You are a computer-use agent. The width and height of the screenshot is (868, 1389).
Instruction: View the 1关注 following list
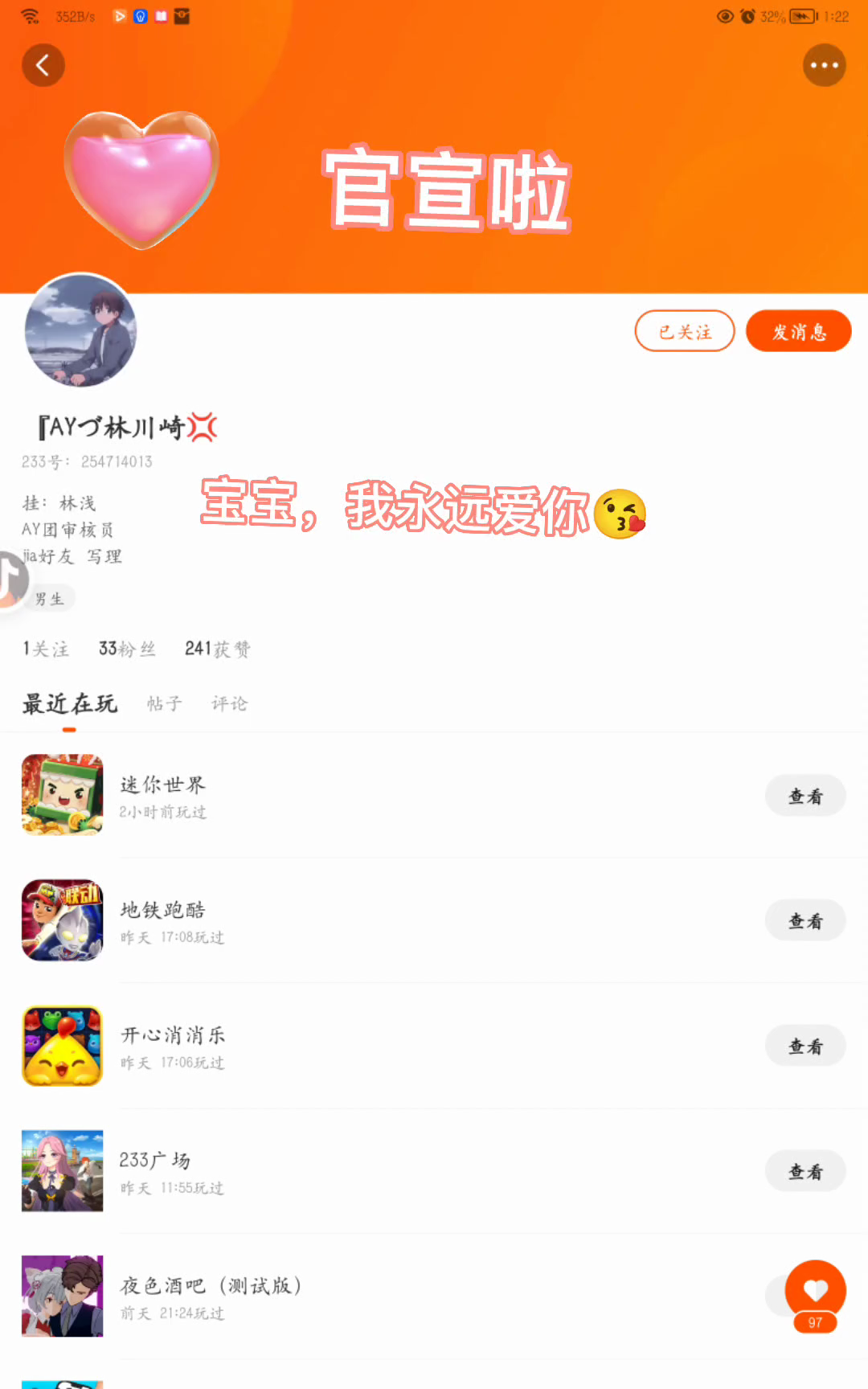coord(46,649)
